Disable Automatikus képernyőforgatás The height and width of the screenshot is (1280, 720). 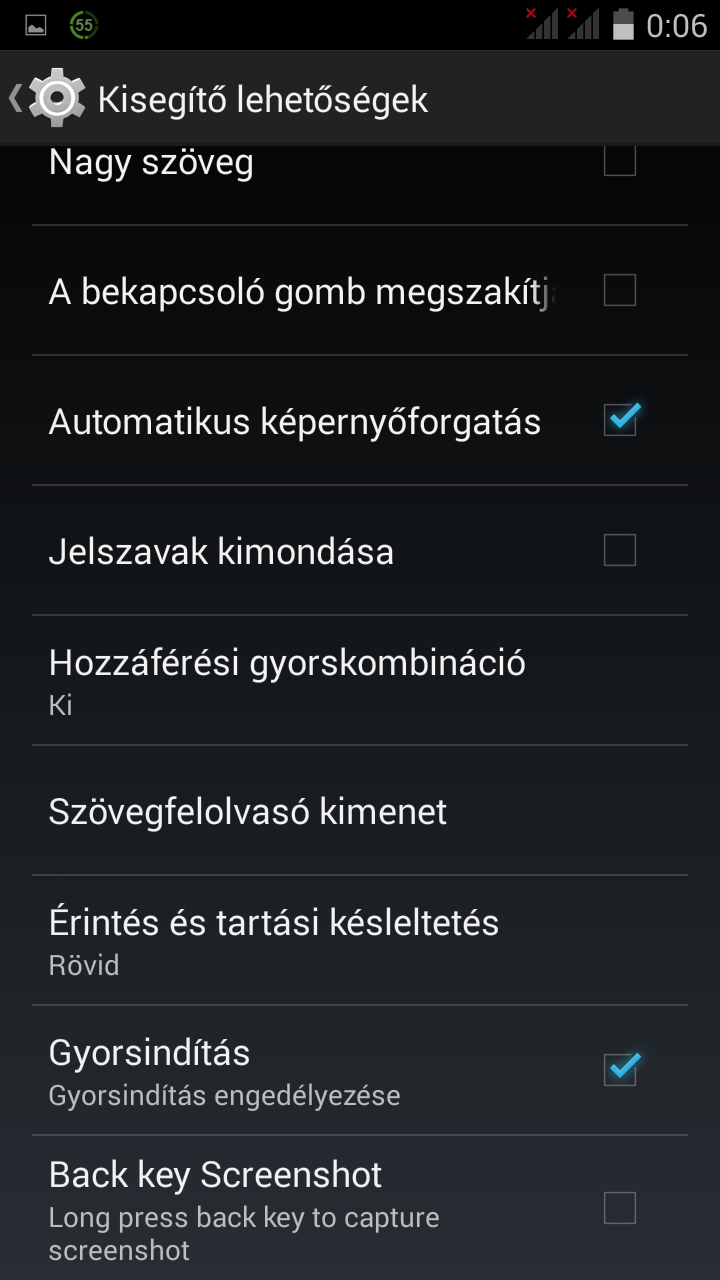coord(619,421)
